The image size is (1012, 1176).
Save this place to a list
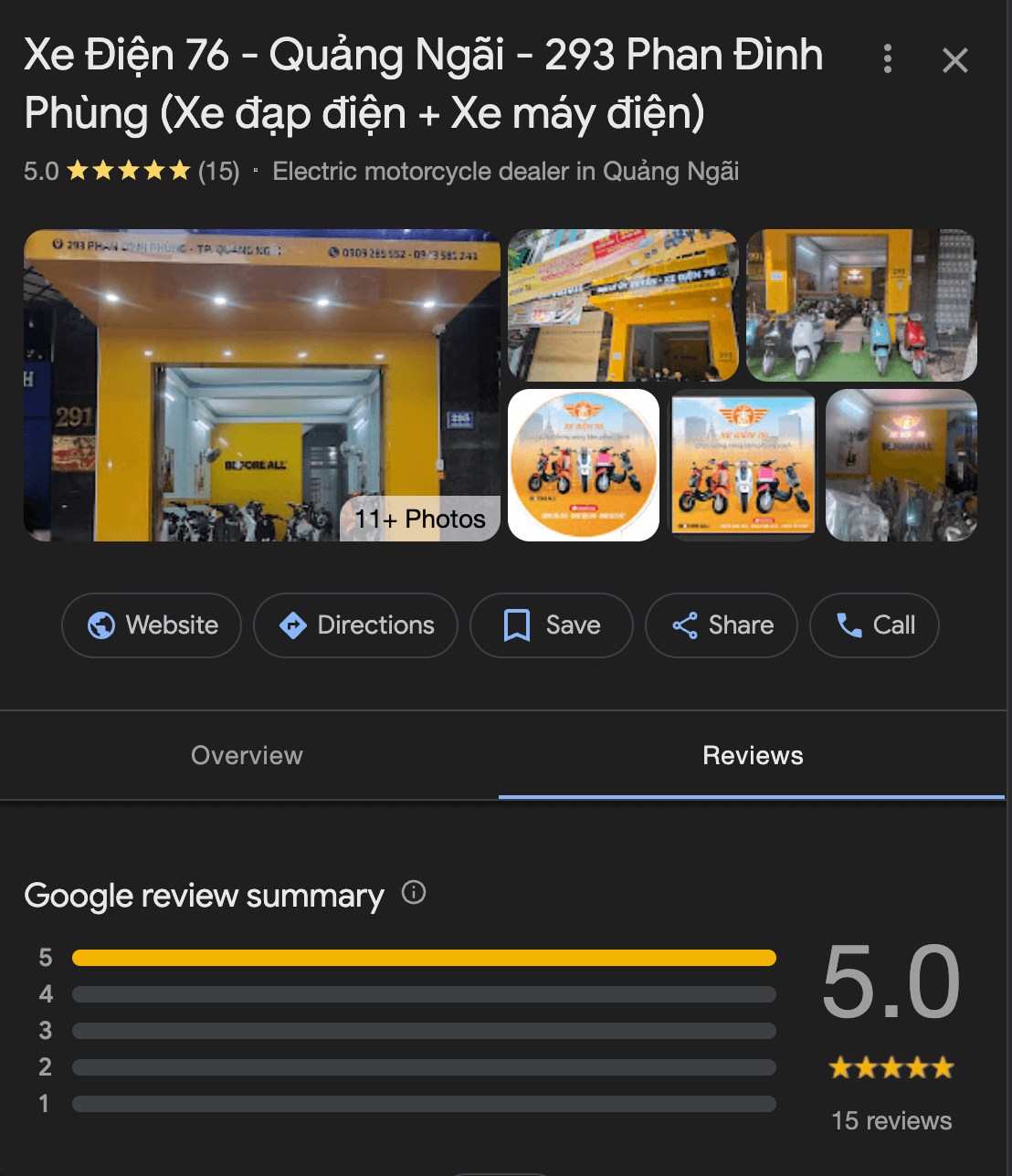coord(551,625)
